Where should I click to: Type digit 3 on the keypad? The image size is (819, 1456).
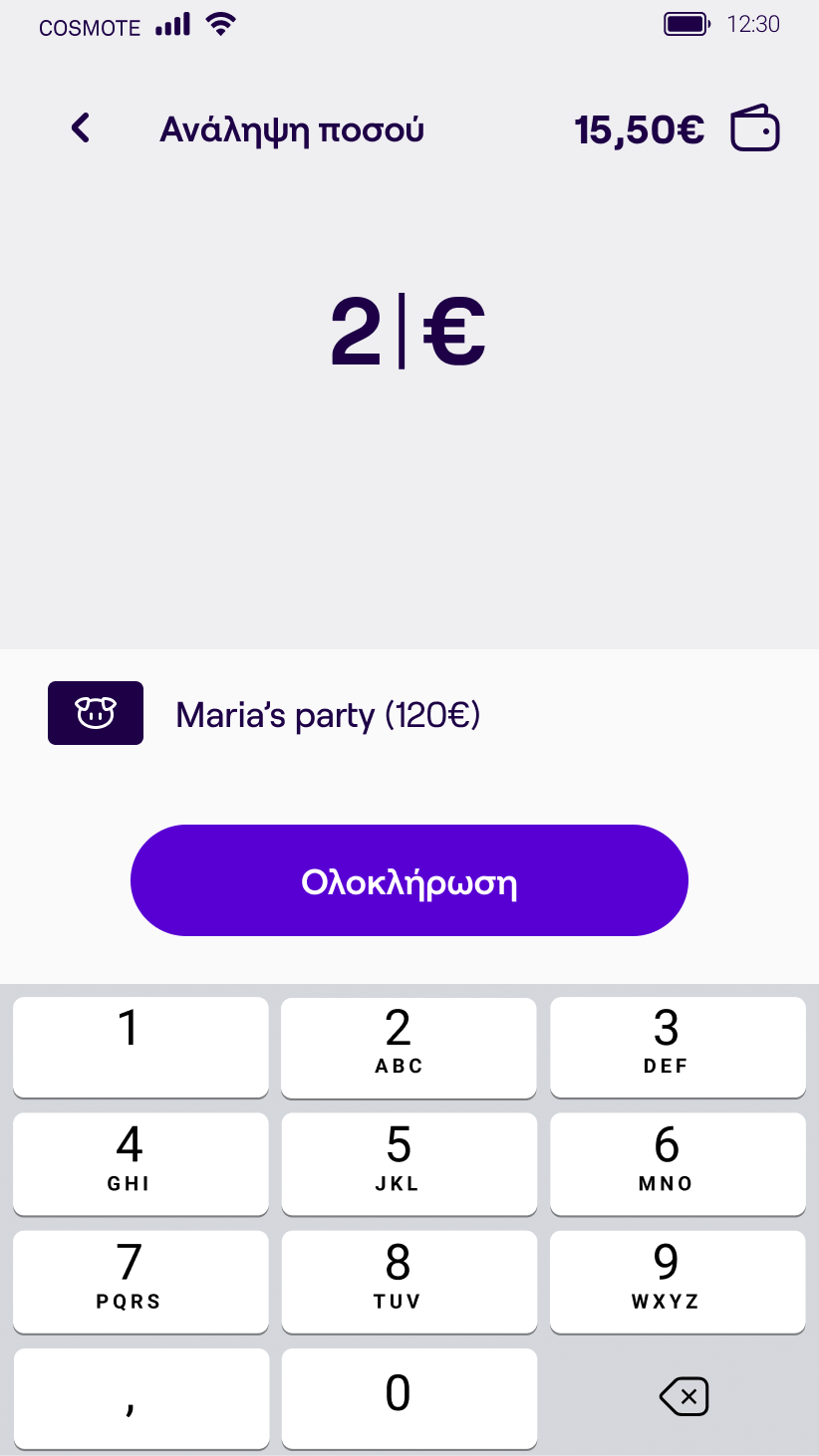click(678, 1046)
